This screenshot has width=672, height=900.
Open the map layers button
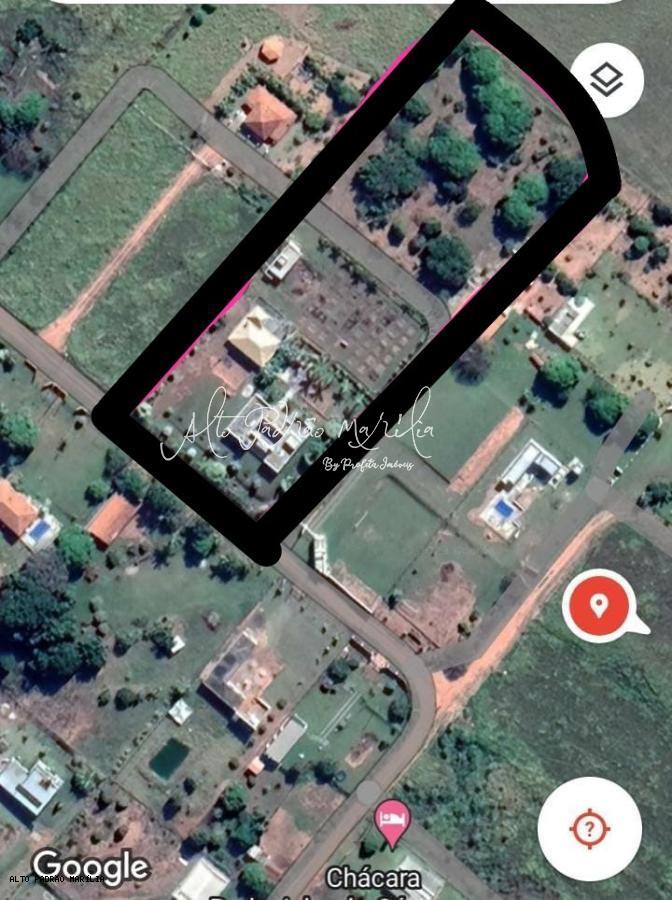click(x=607, y=80)
